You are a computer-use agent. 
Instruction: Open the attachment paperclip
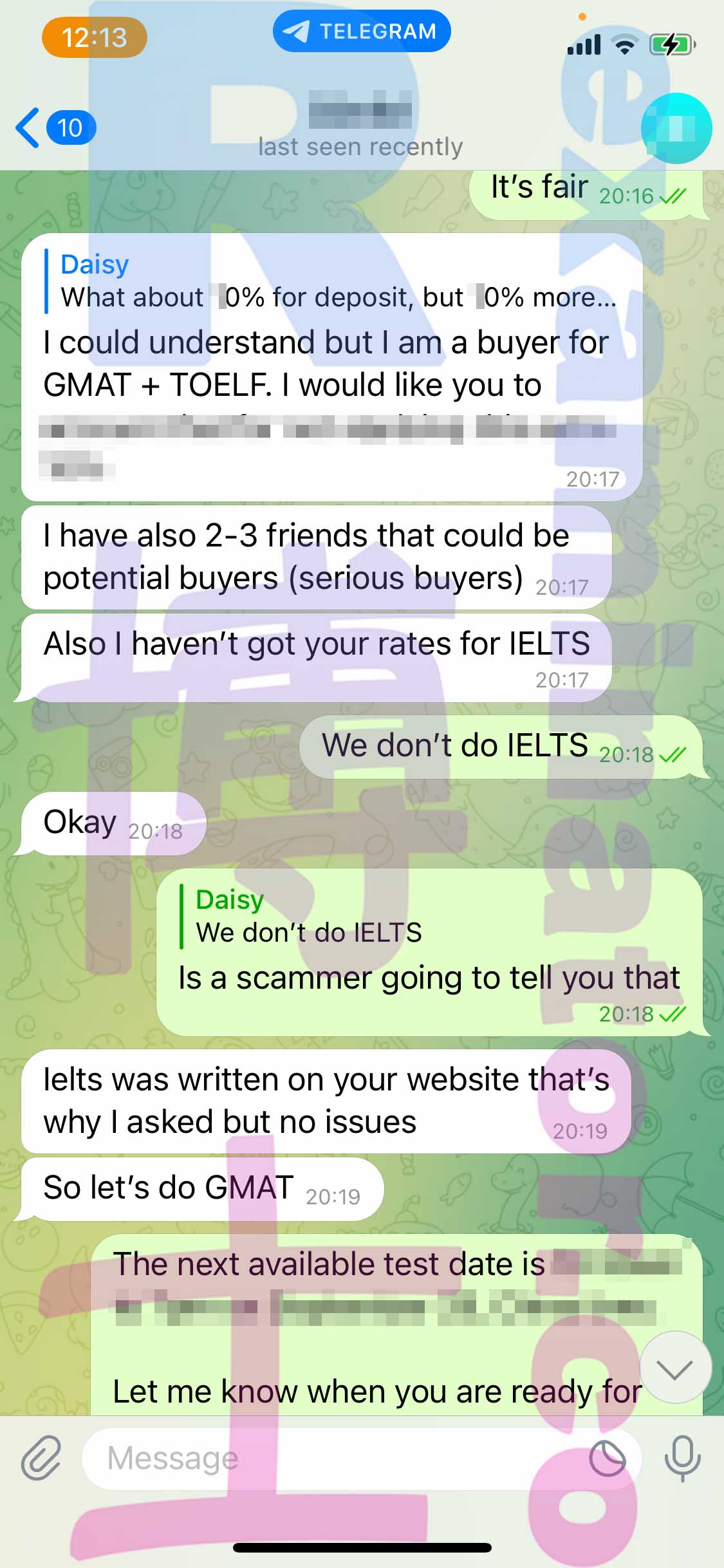pyautogui.click(x=41, y=1457)
